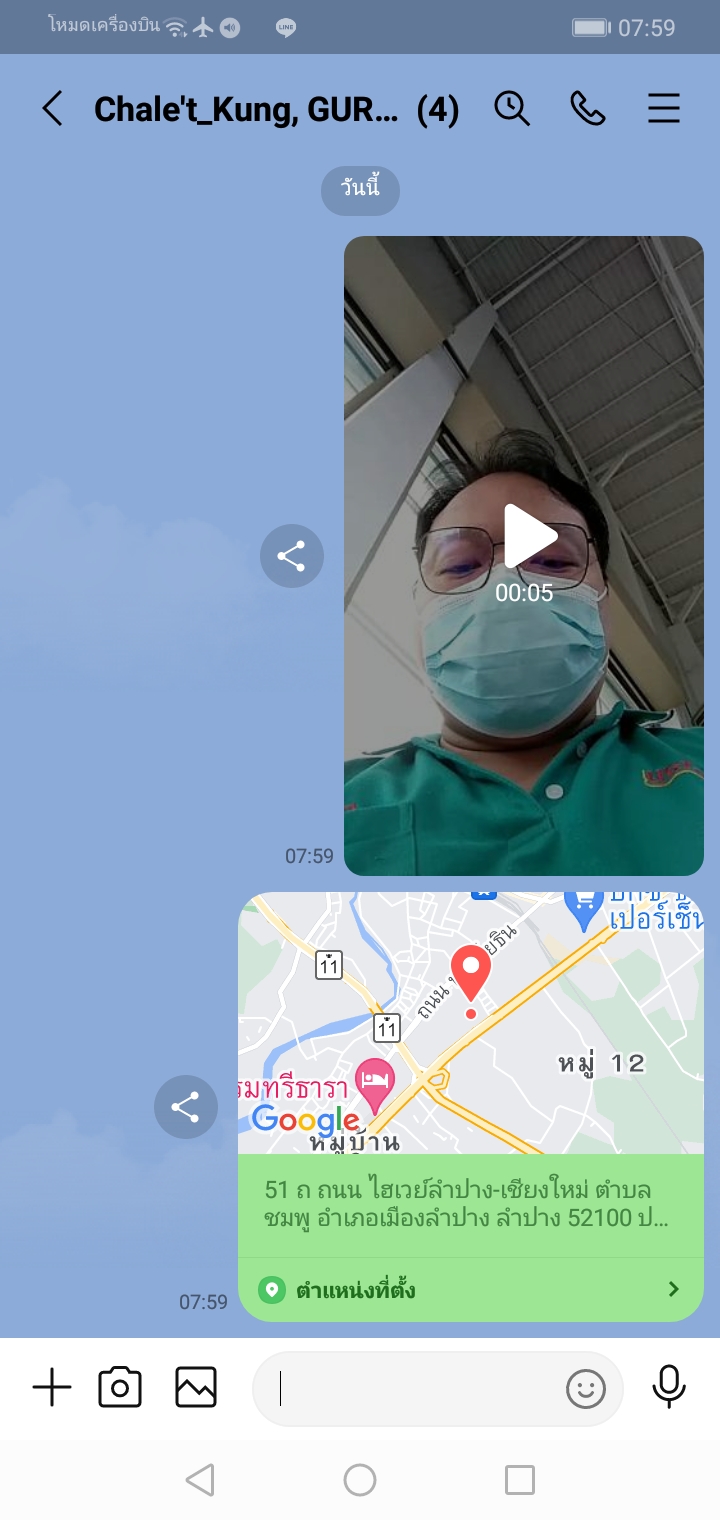The image size is (720, 1520).
Task: Open the chat menu
Action: click(664, 108)
